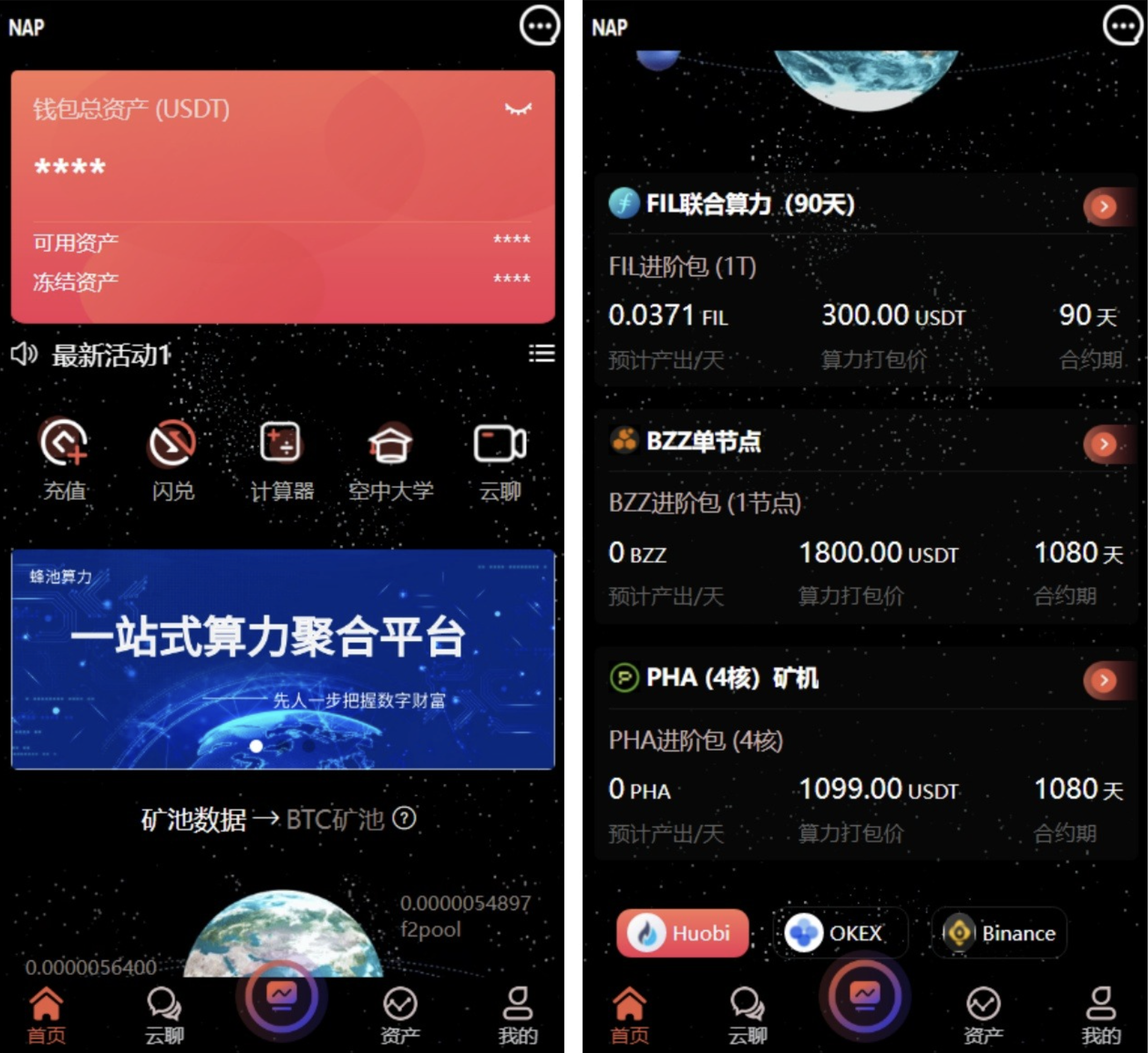Show help for BTC矿池 question mark
1148x1053 pixels.
pyautogui.click(x=405, y=819)
